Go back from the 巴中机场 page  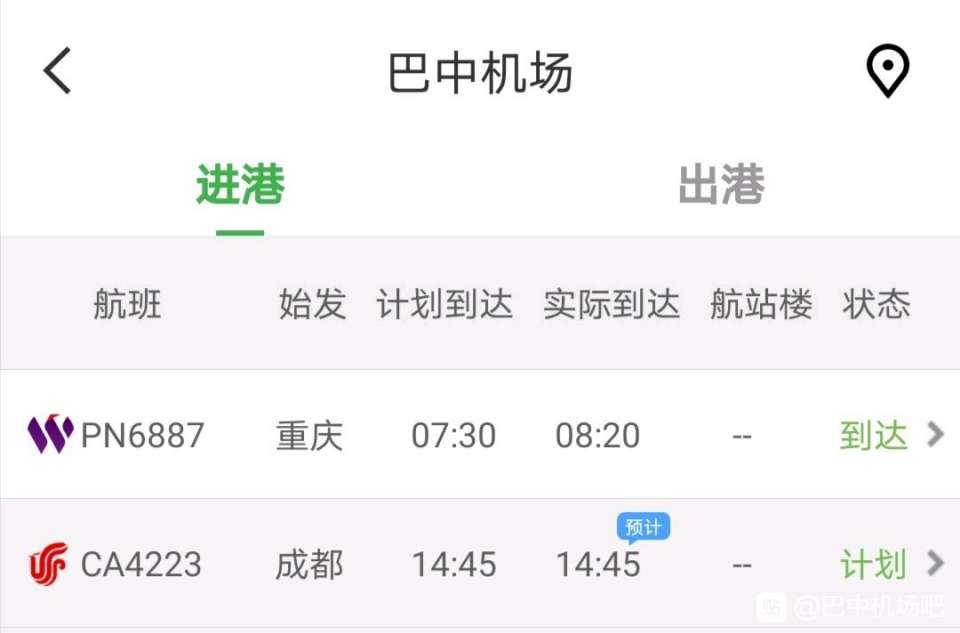[57, 72]
